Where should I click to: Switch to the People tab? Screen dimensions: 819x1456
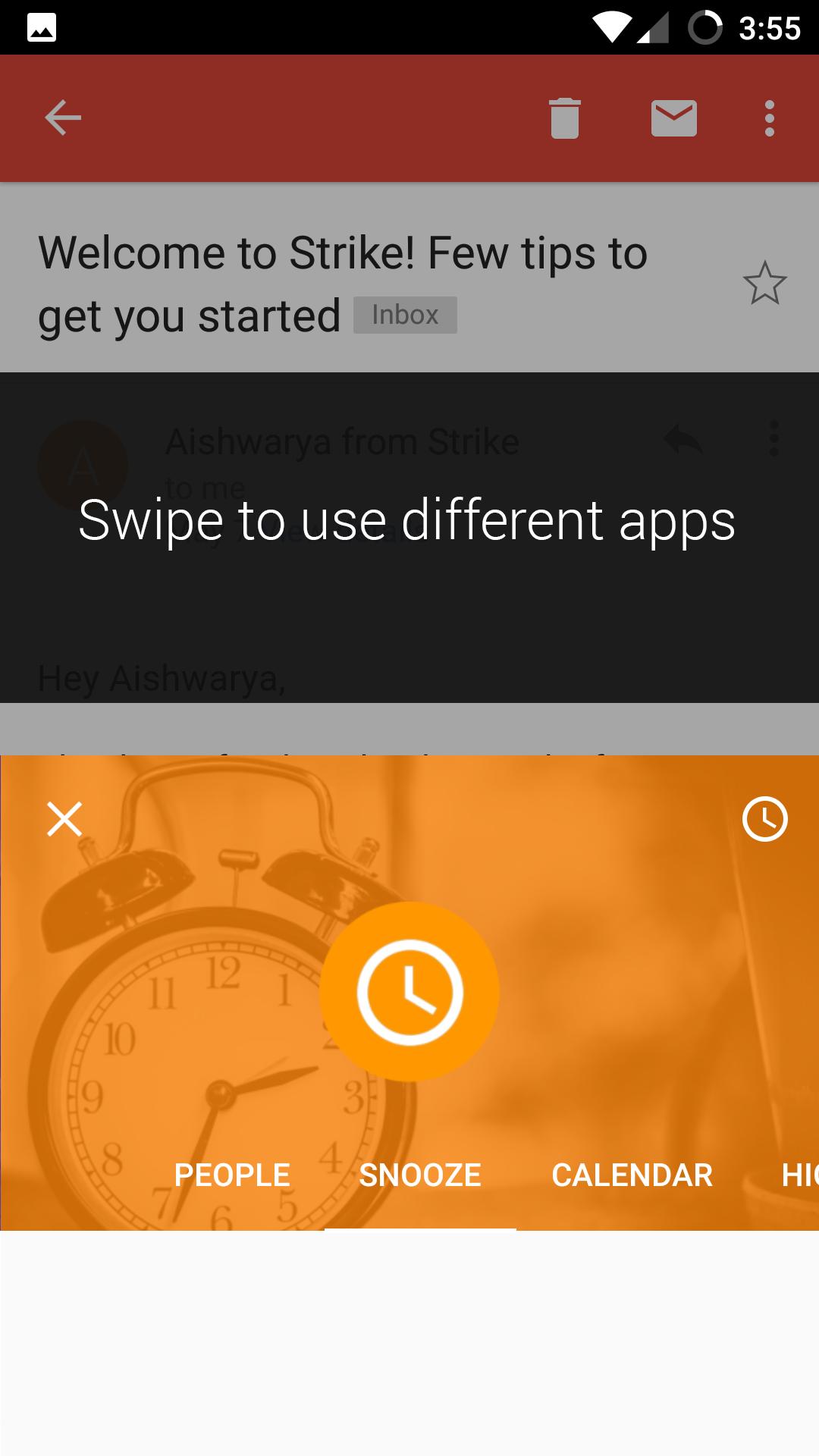coord(232,1175)
